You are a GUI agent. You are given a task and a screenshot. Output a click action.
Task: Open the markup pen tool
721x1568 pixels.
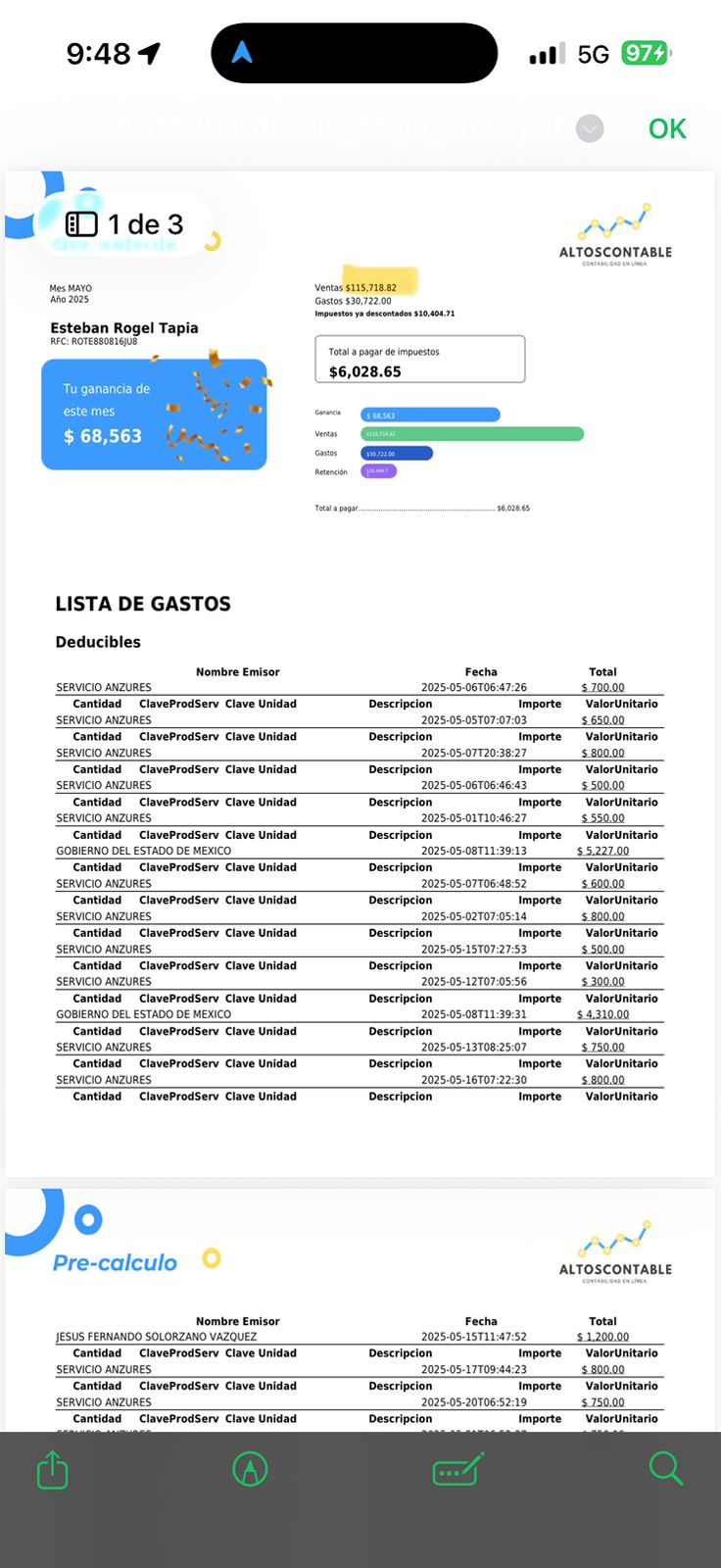[x=250, y=1469]
